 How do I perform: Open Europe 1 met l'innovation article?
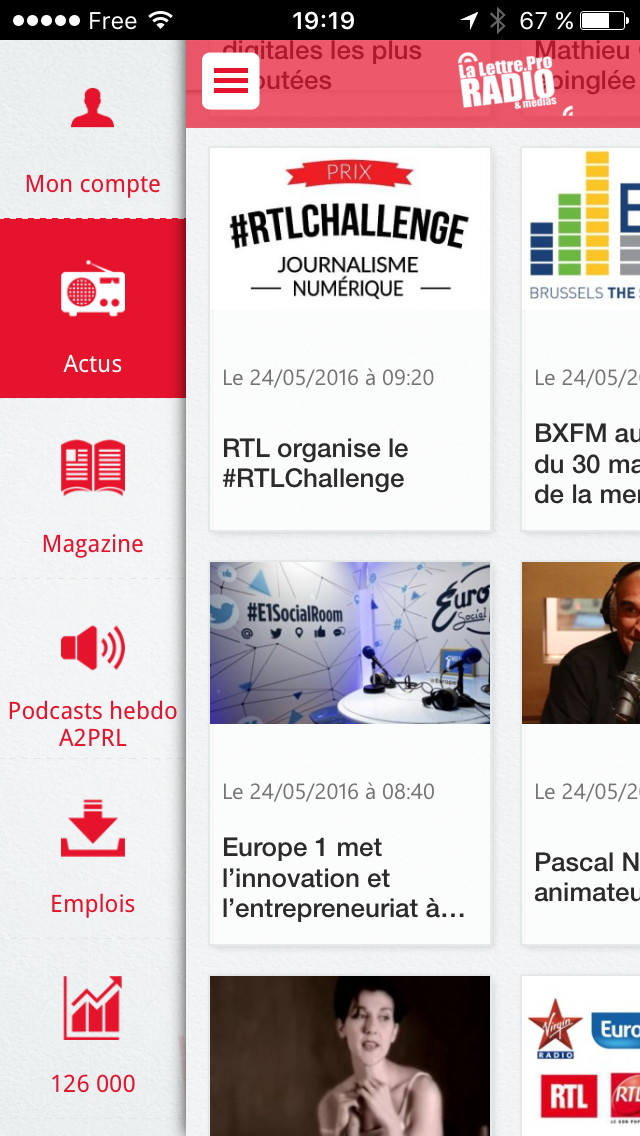pos(350,752)
